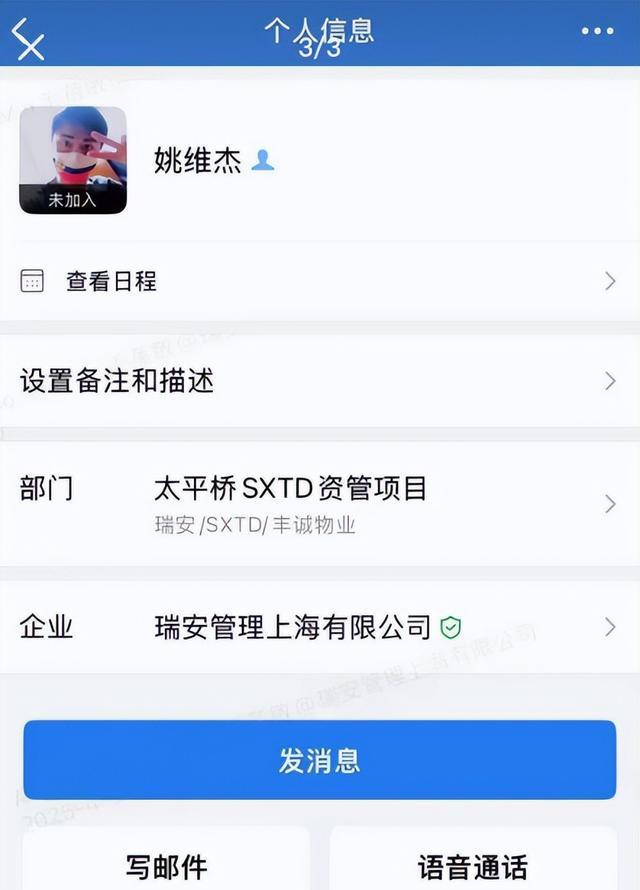Open 查看日程 schedule row
Screen dimensions: 640x890
[320, 281]
